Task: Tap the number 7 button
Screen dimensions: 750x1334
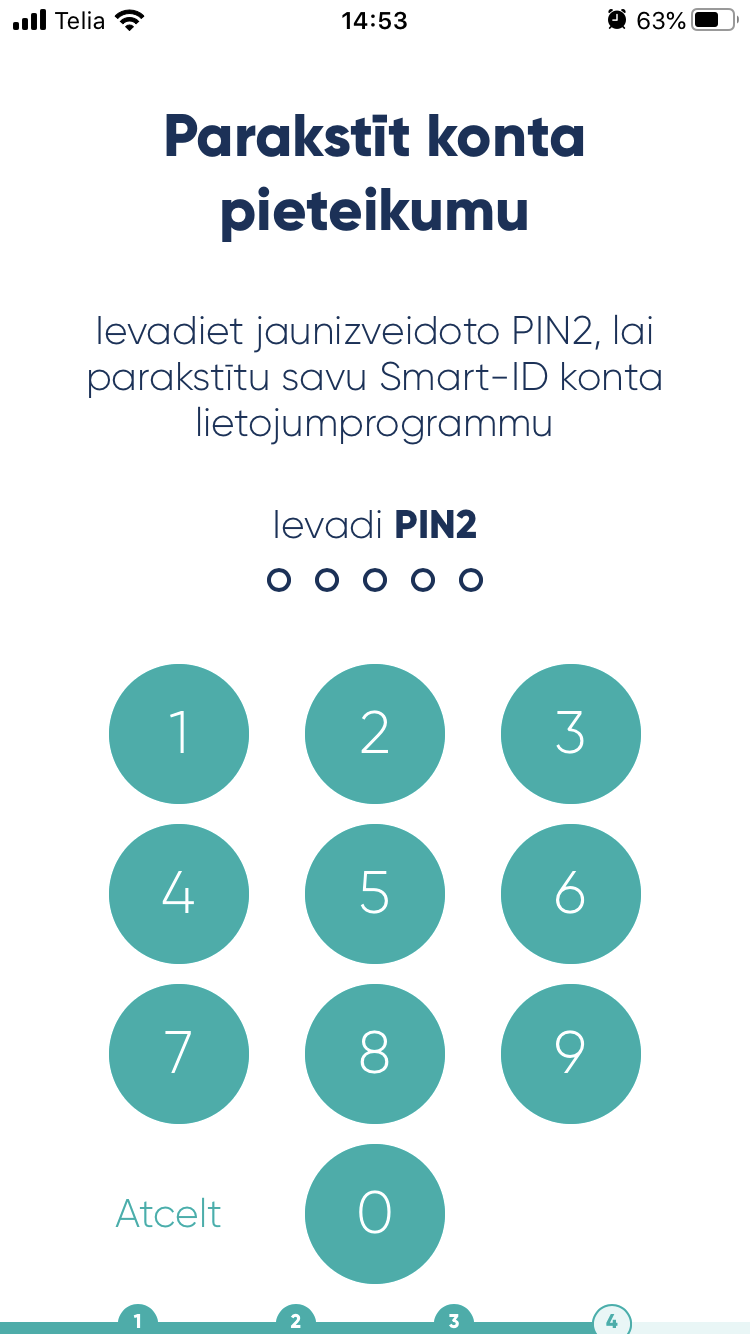Action: coord(179,1054)
